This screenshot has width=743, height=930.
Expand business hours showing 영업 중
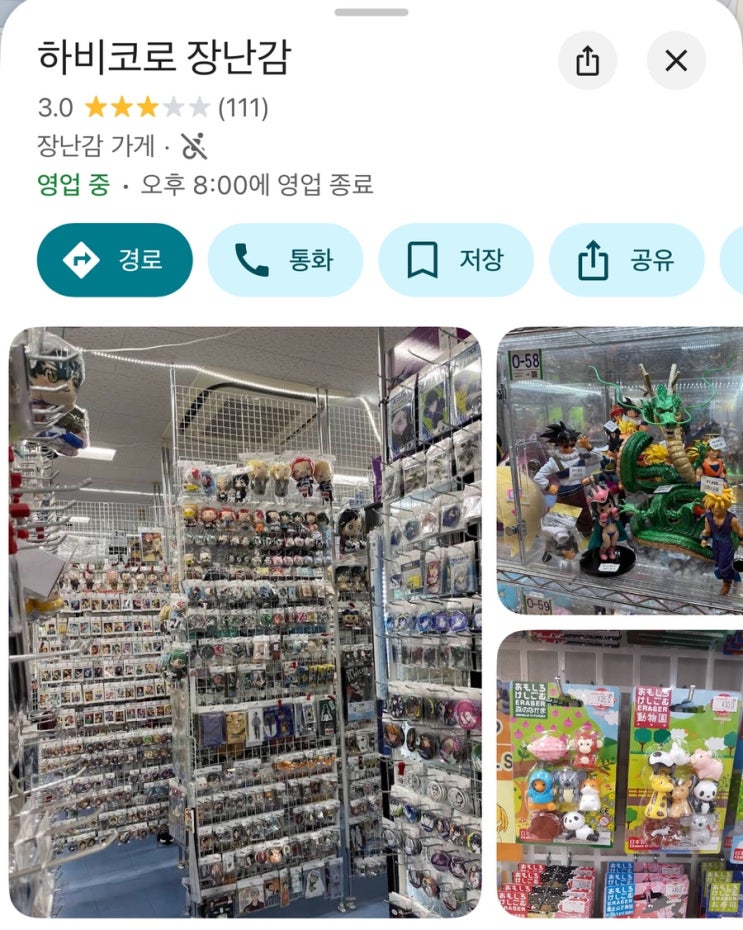click(205, 184)
